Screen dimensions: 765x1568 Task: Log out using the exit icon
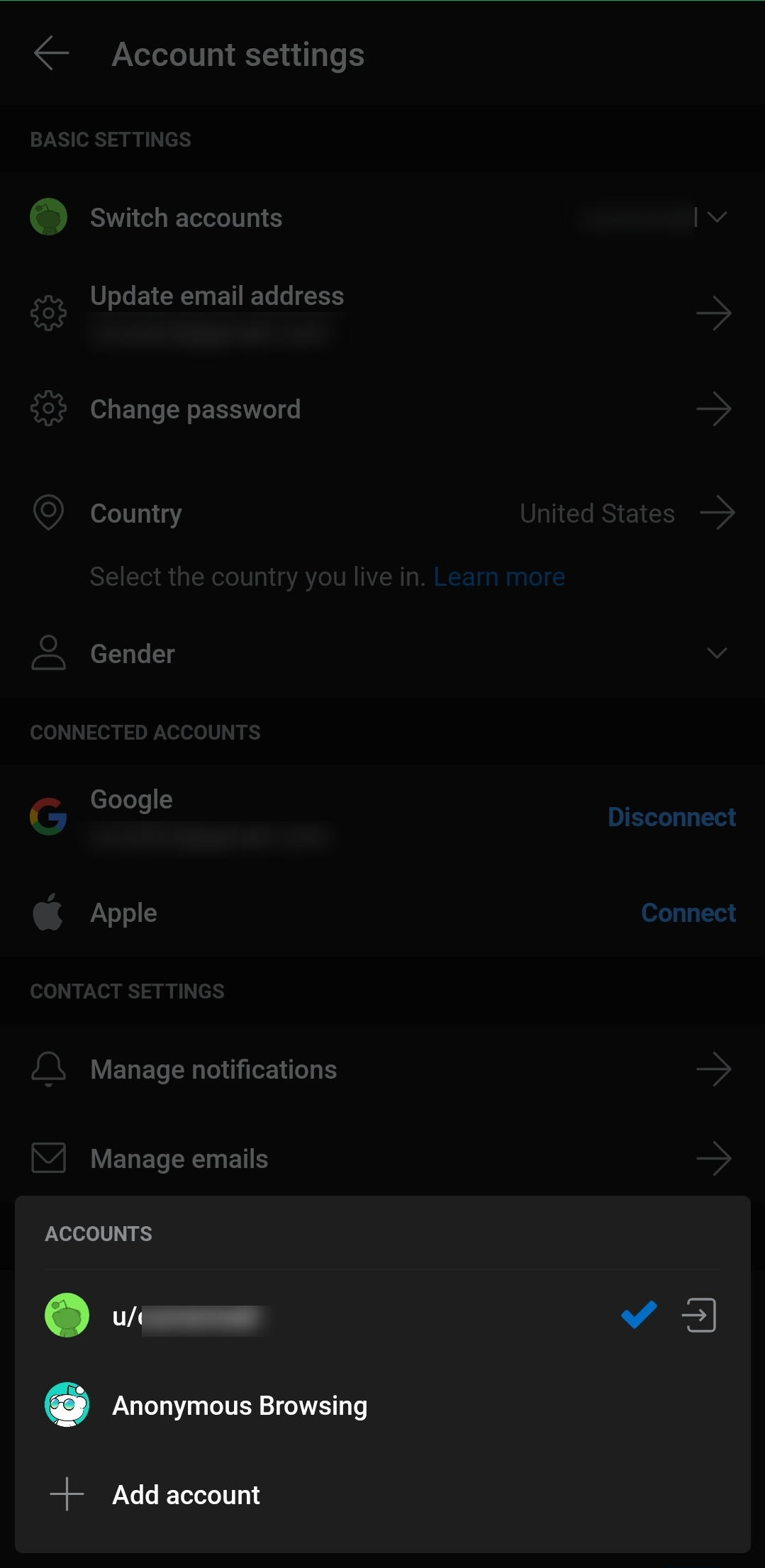pyautogui.click(x=699, y=1316)
